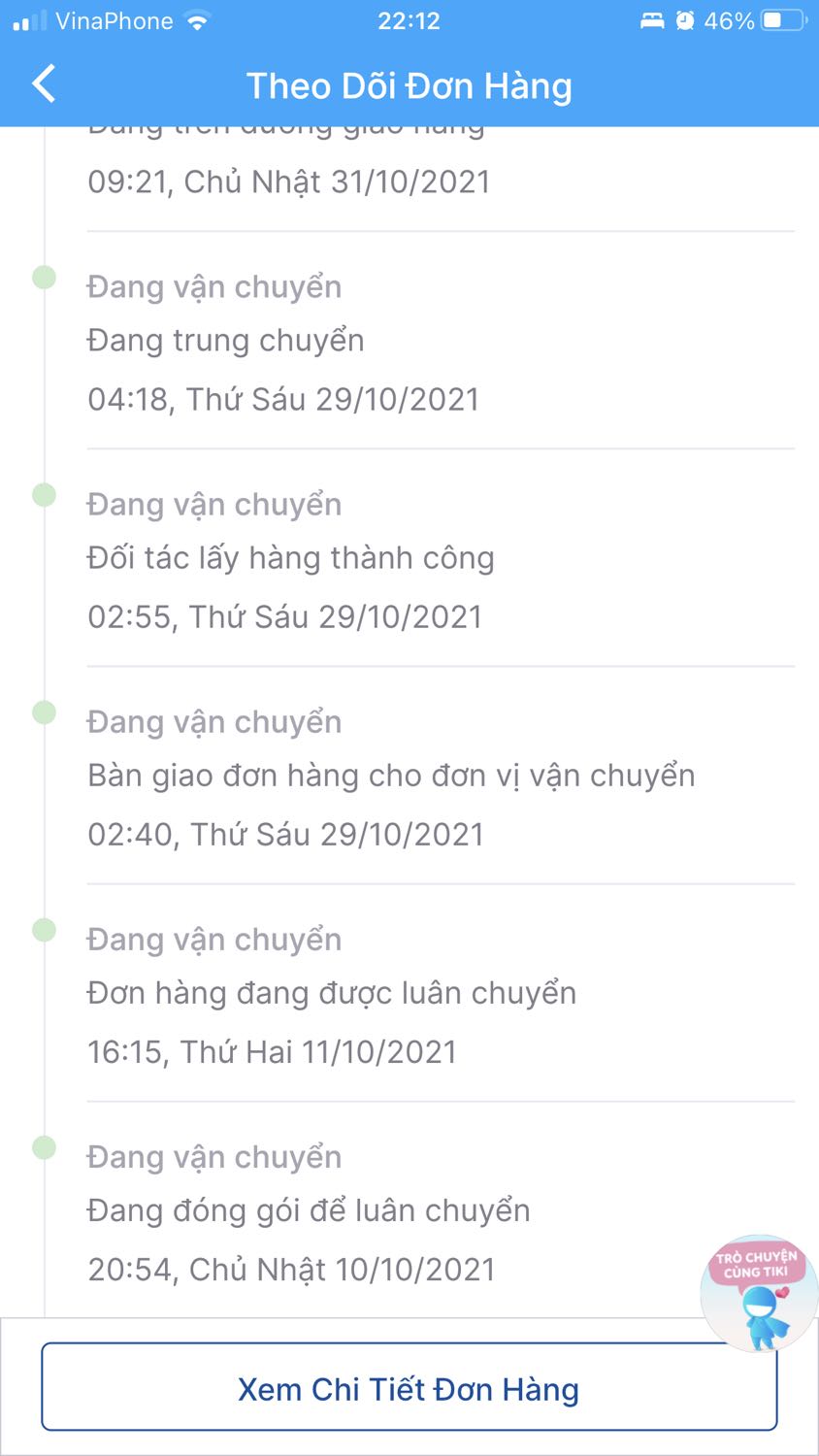The image size is (819, 1456).
Task: Tap the 'Xem Chi Tiết Đơn Hàng' button
Action: click(x=409, y=1388)
